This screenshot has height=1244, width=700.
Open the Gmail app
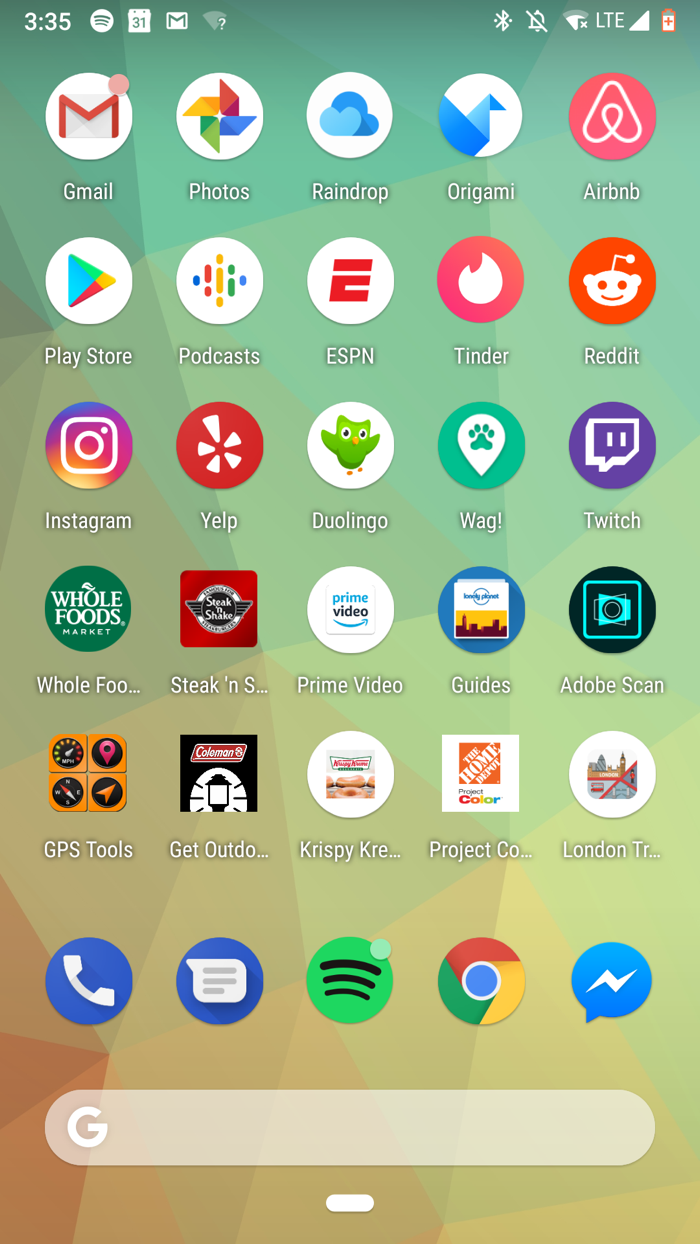(x=89, y=117)
